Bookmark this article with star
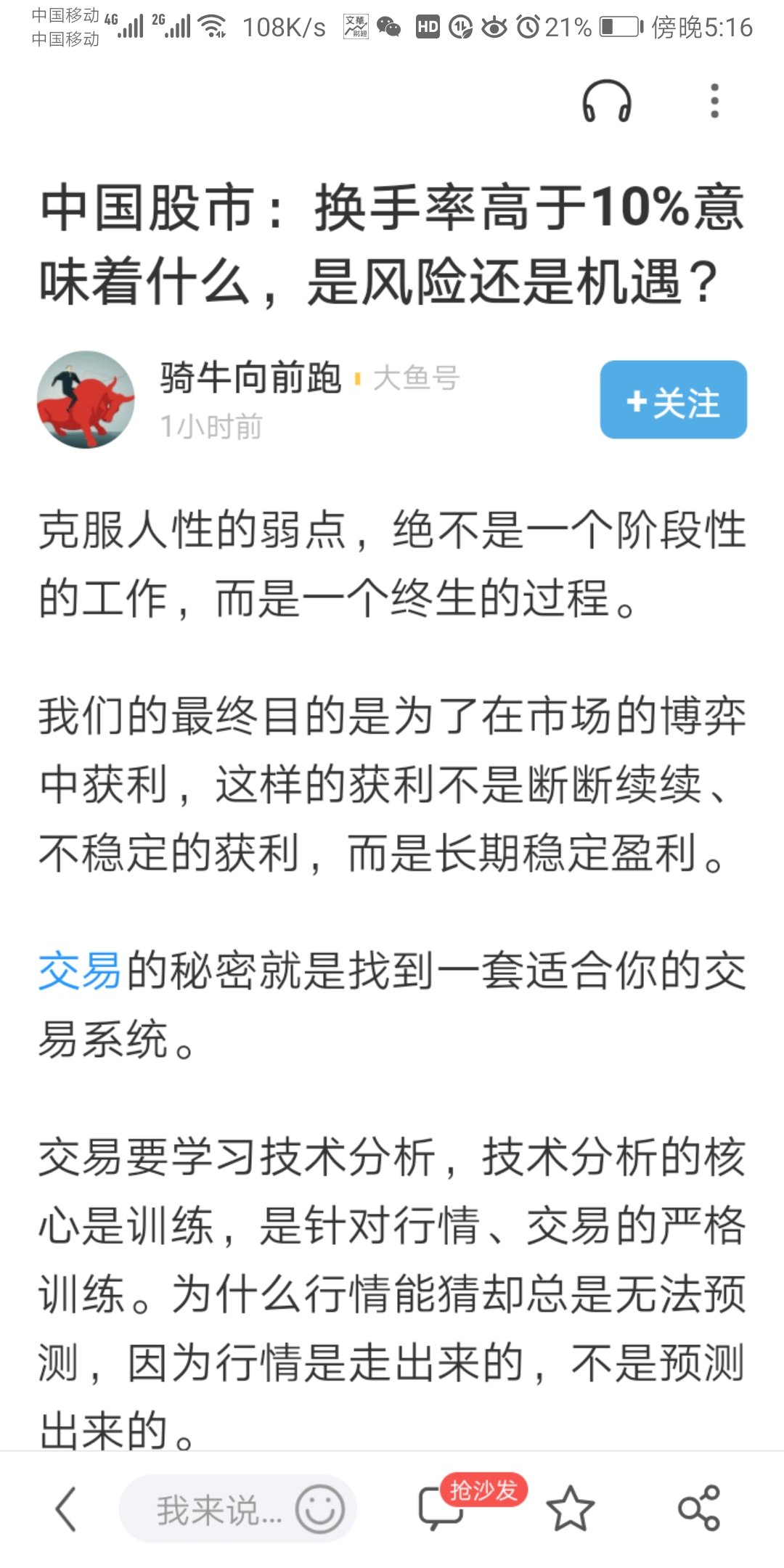The height and width of the screenshot is (1568, 784). click(x=570, y=1509)
